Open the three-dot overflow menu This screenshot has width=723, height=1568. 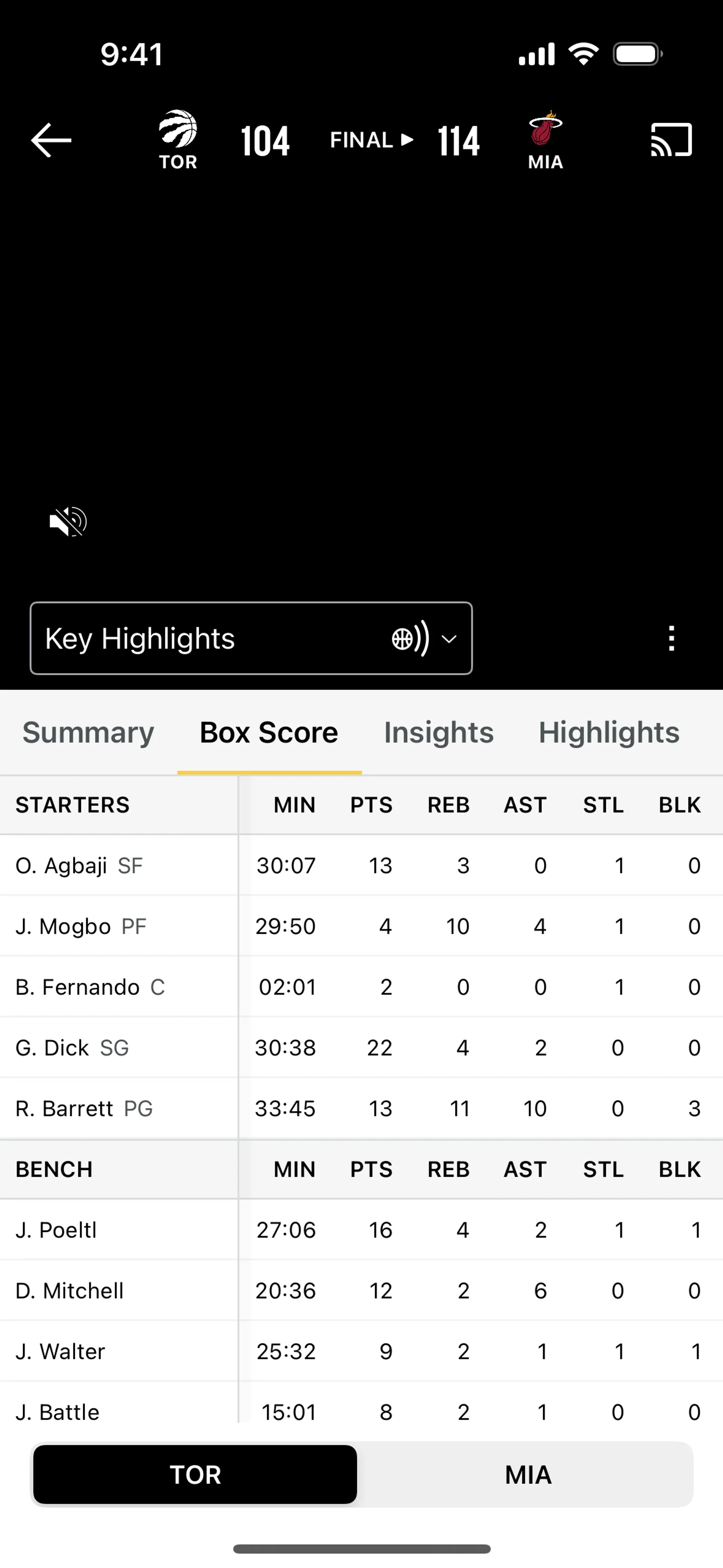[671, 639]
